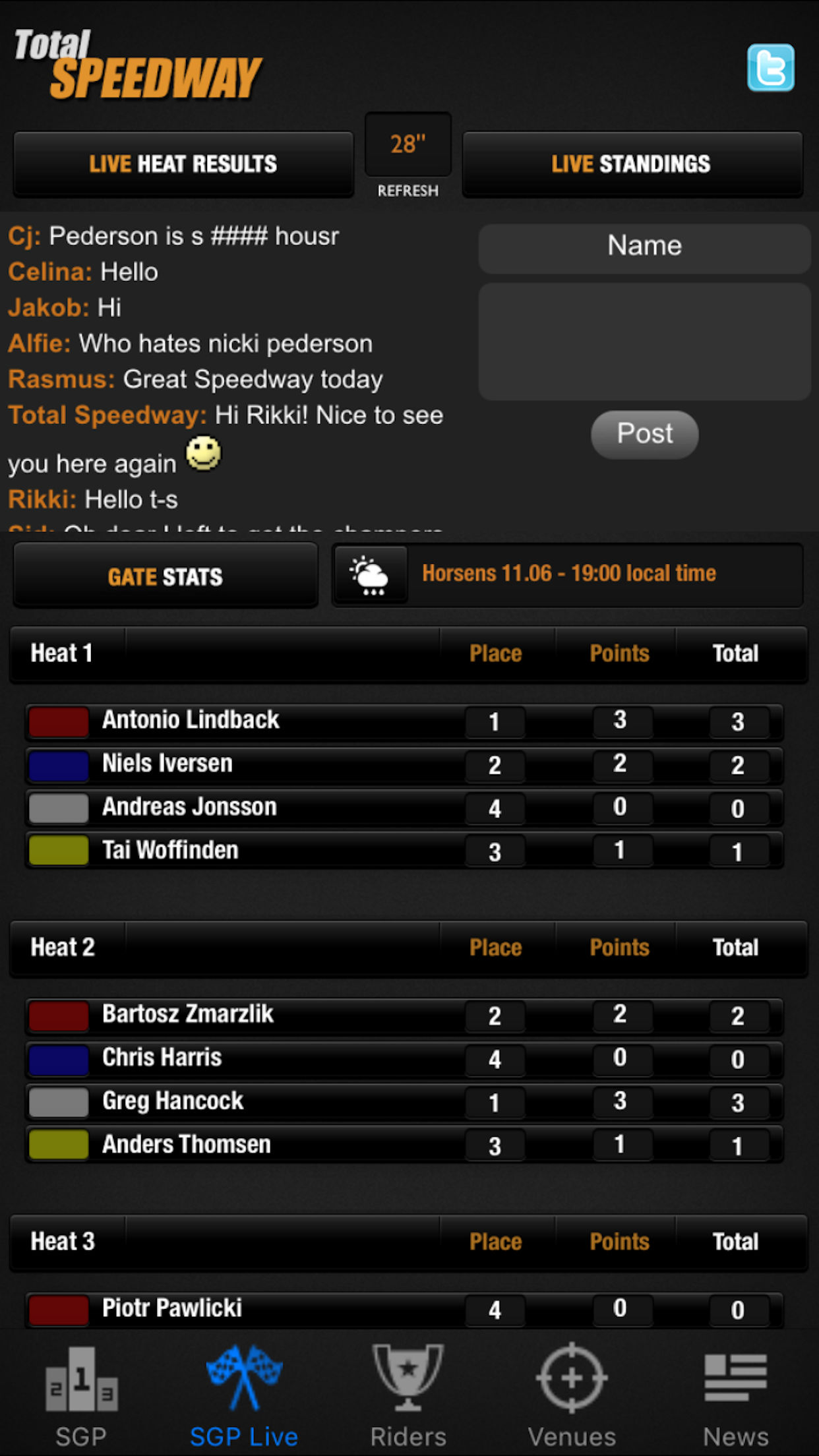Open Live Standings
Screen dimensions: 819x1456
632,164
